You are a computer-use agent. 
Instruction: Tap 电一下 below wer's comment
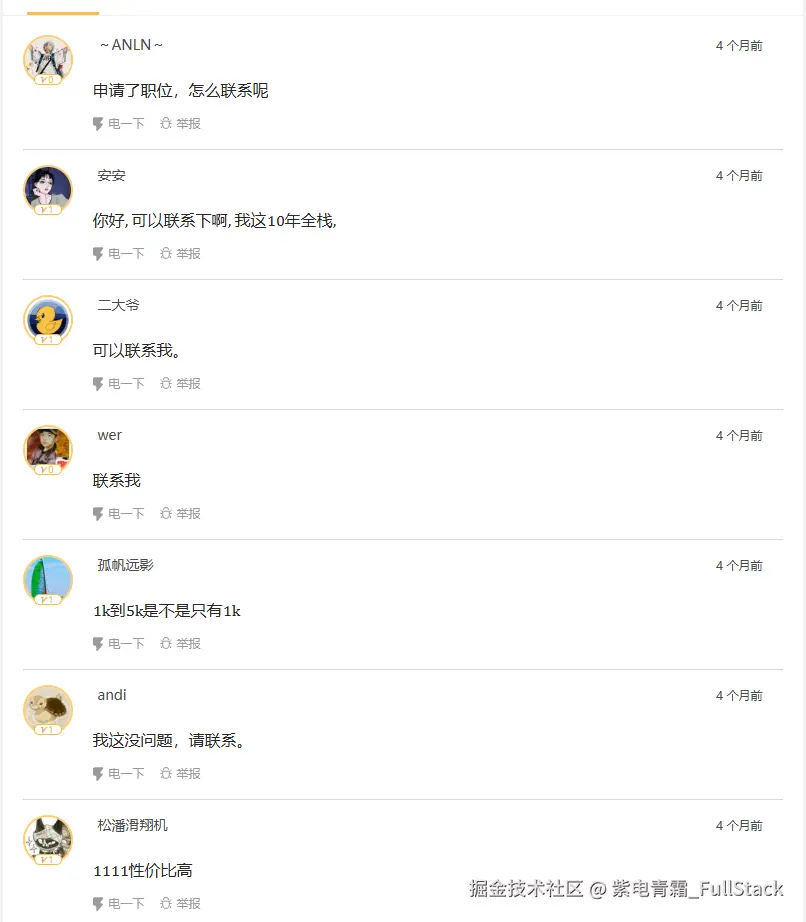coord(118,514)
